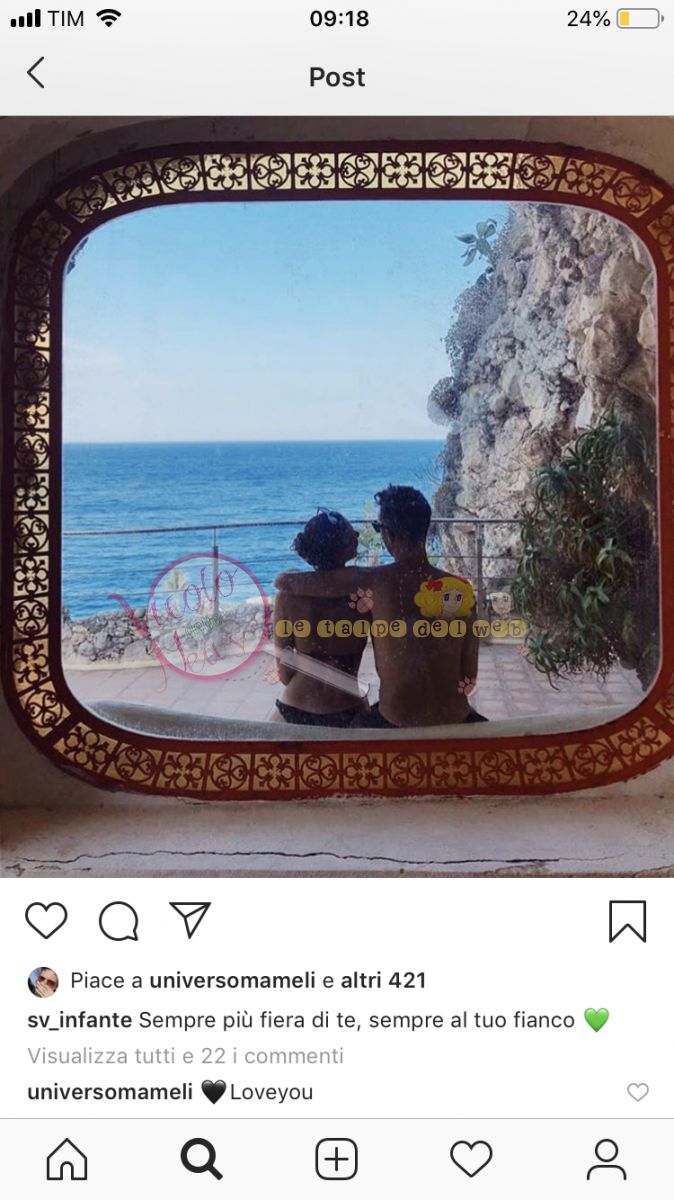View all 22 comments
Viewport: 674px width, 1200px height.
[x=185, y=1056]
